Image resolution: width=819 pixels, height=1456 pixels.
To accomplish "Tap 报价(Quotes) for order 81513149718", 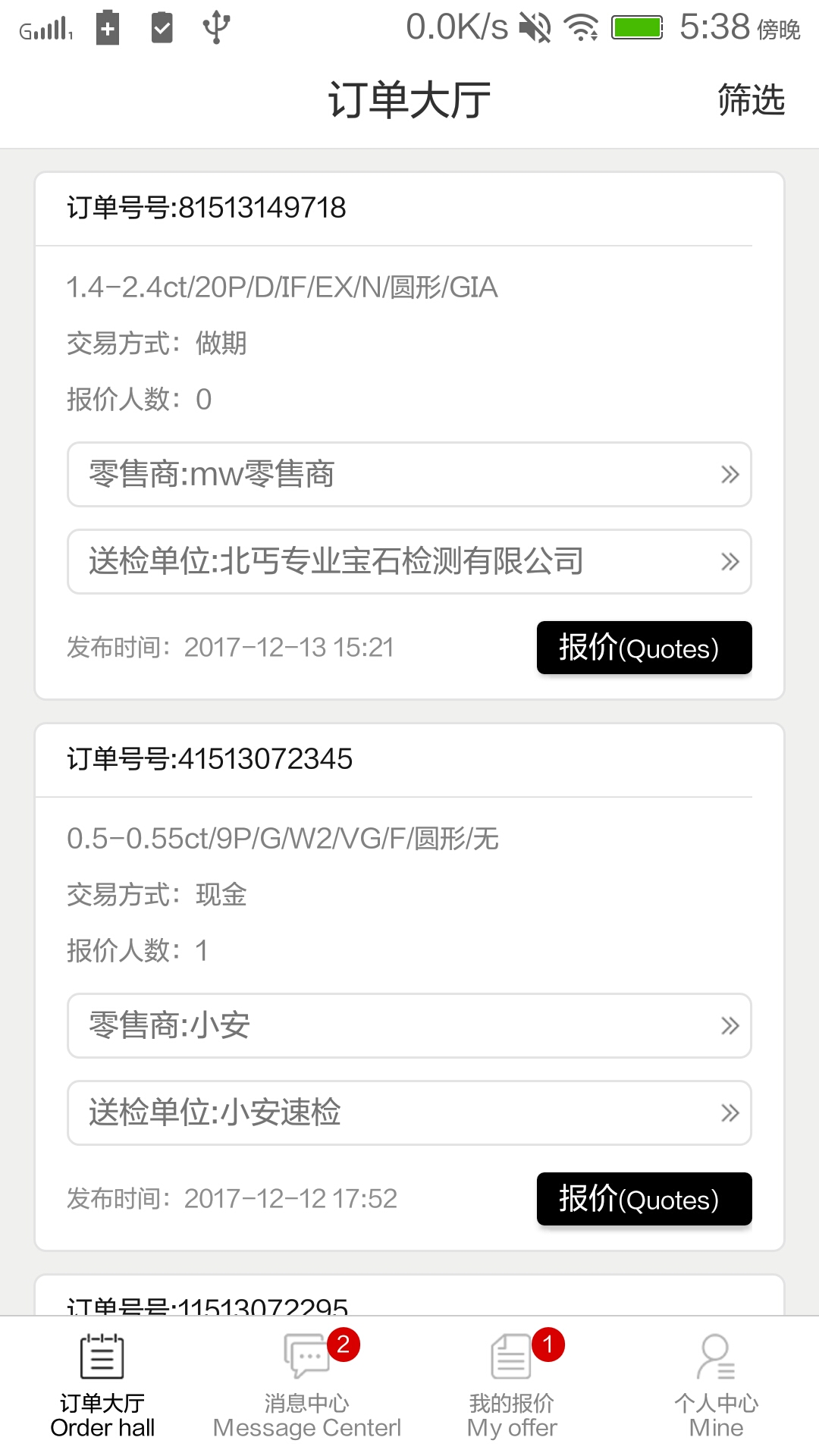I will coord(644,648).
